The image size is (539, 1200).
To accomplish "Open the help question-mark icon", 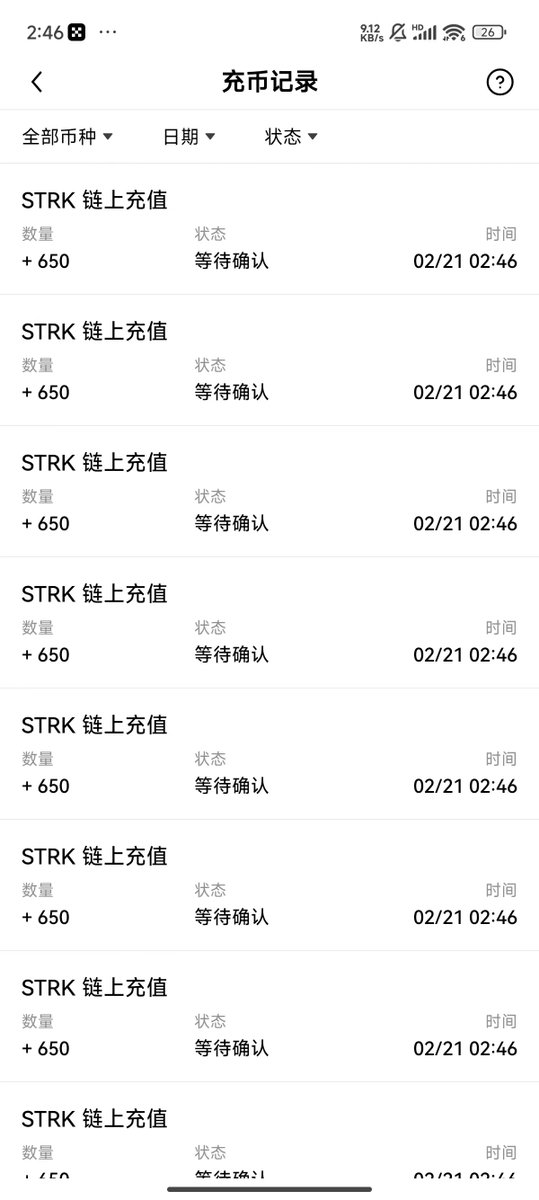I will [500, 82].
